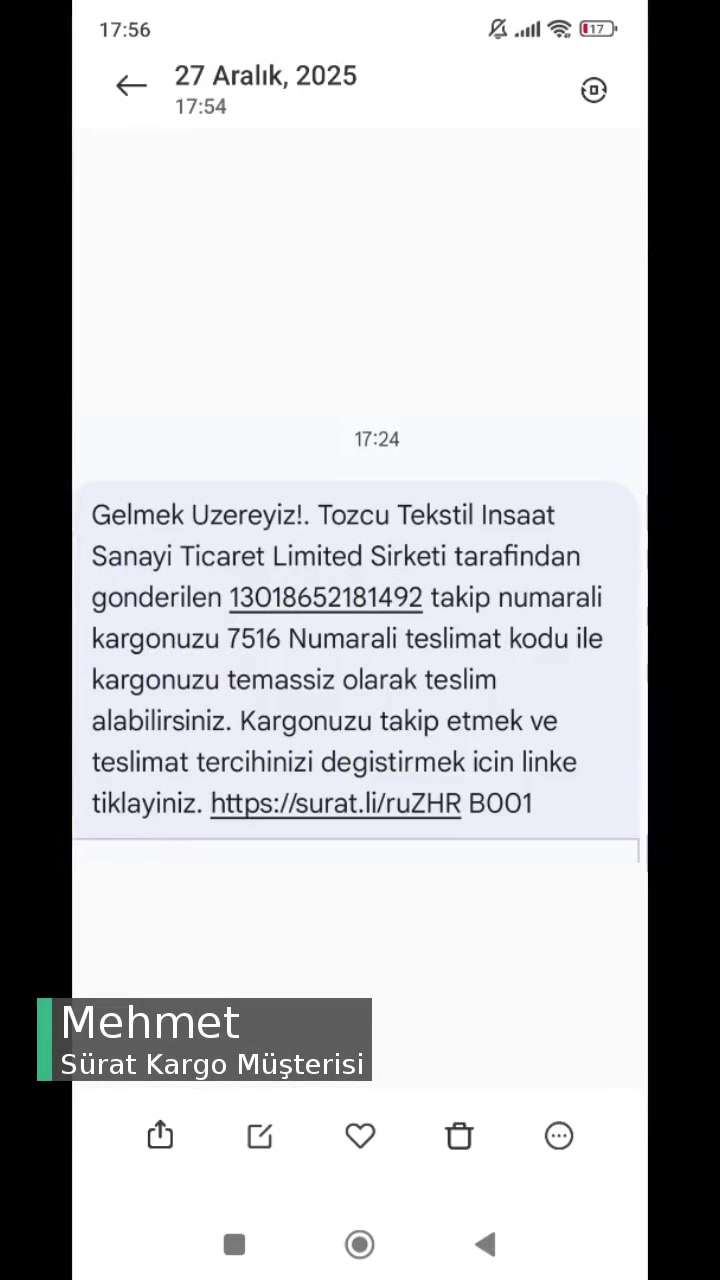Open the image editor with the edit icon
Viewport: 720px width, 1280px height.
[260, 1135]
